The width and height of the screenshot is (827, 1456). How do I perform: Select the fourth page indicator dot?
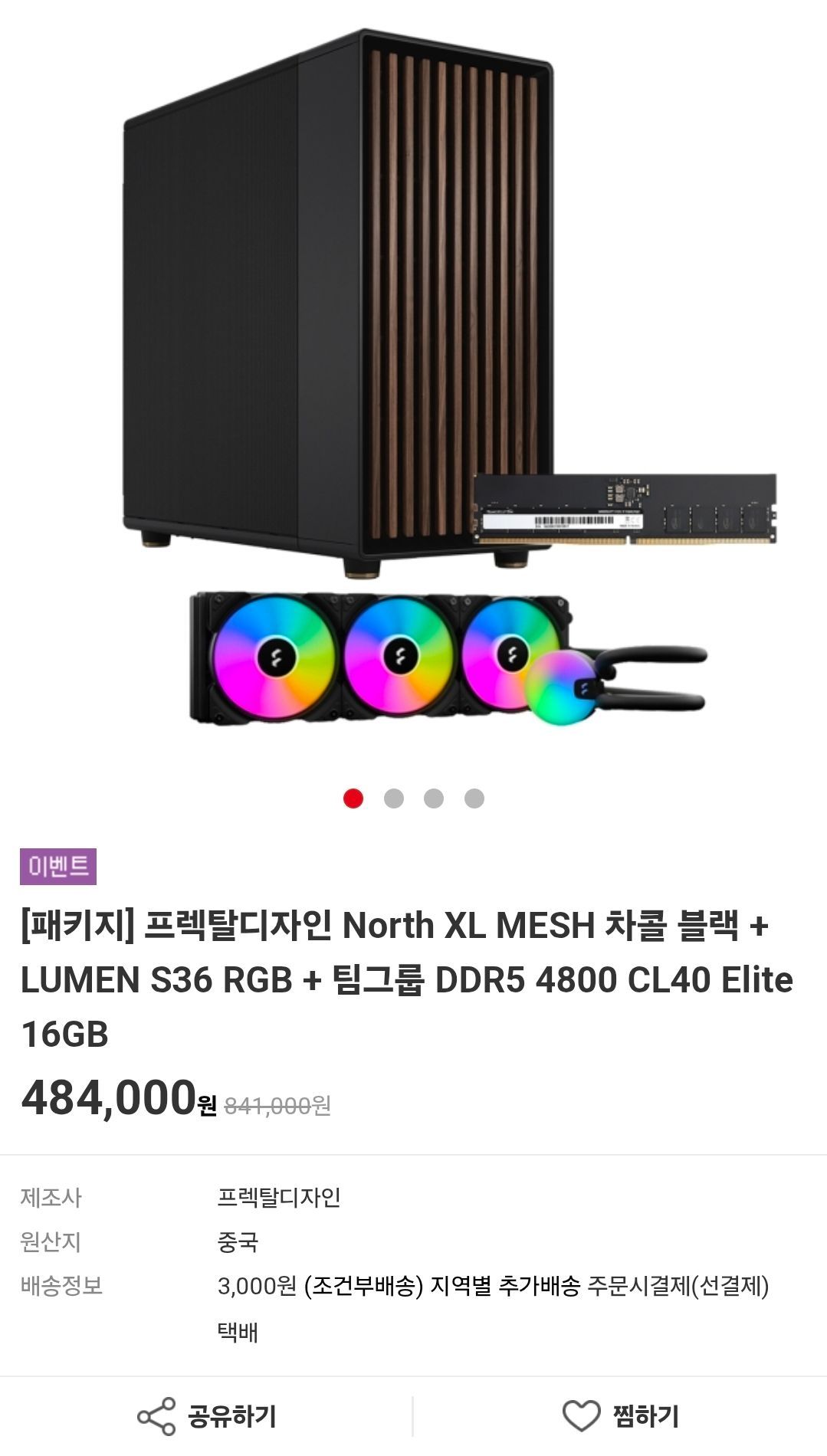[474, 799]
